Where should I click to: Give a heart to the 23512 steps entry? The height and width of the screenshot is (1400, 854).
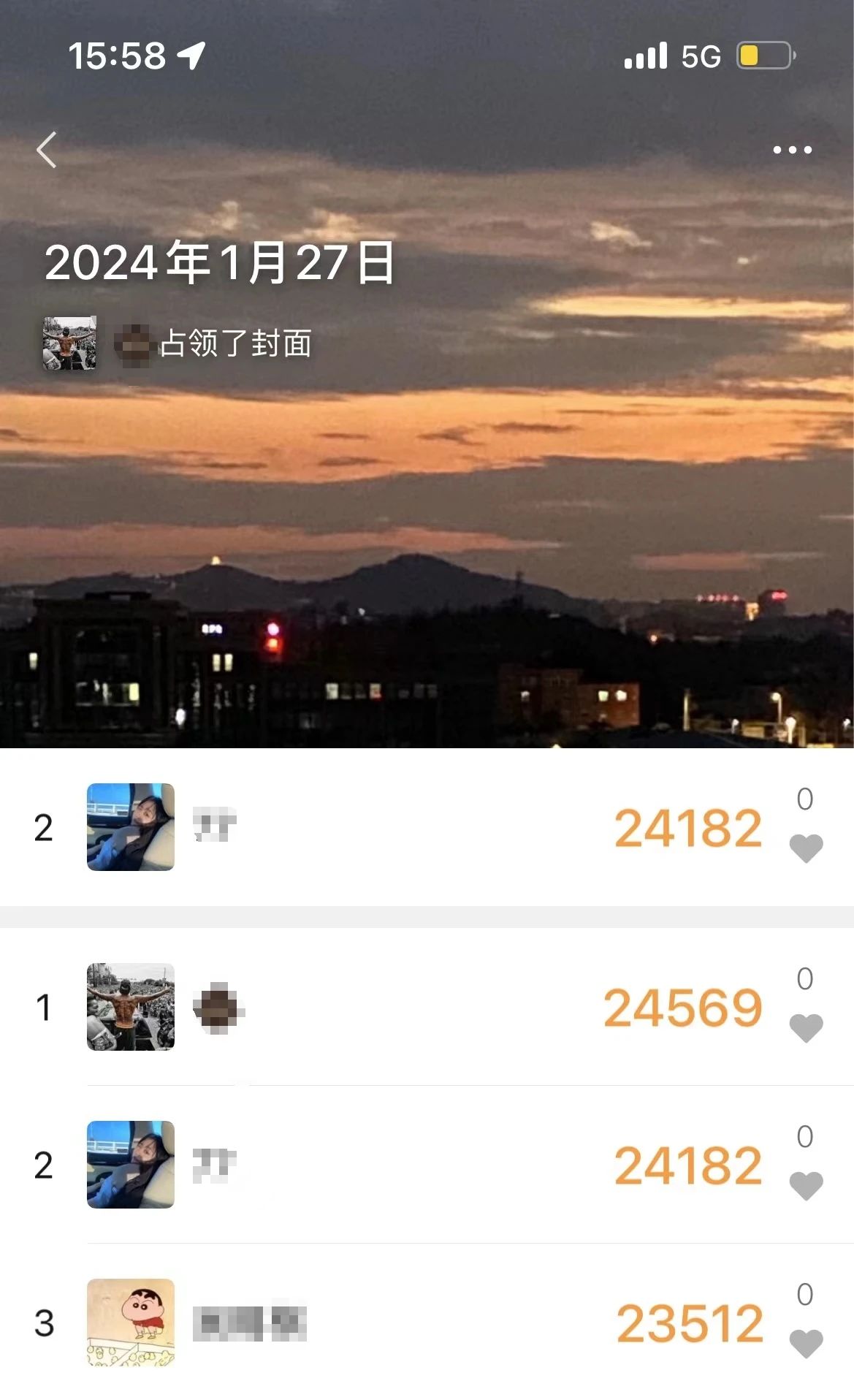coord(806,1343)
